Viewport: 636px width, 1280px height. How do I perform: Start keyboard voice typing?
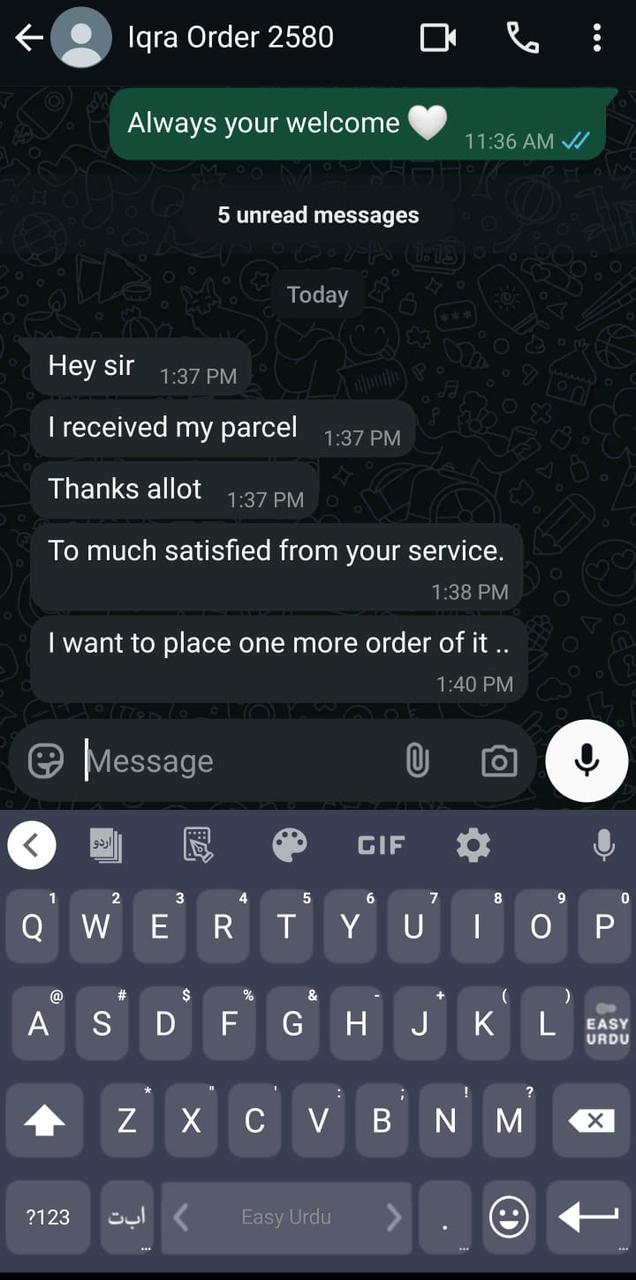603,846
